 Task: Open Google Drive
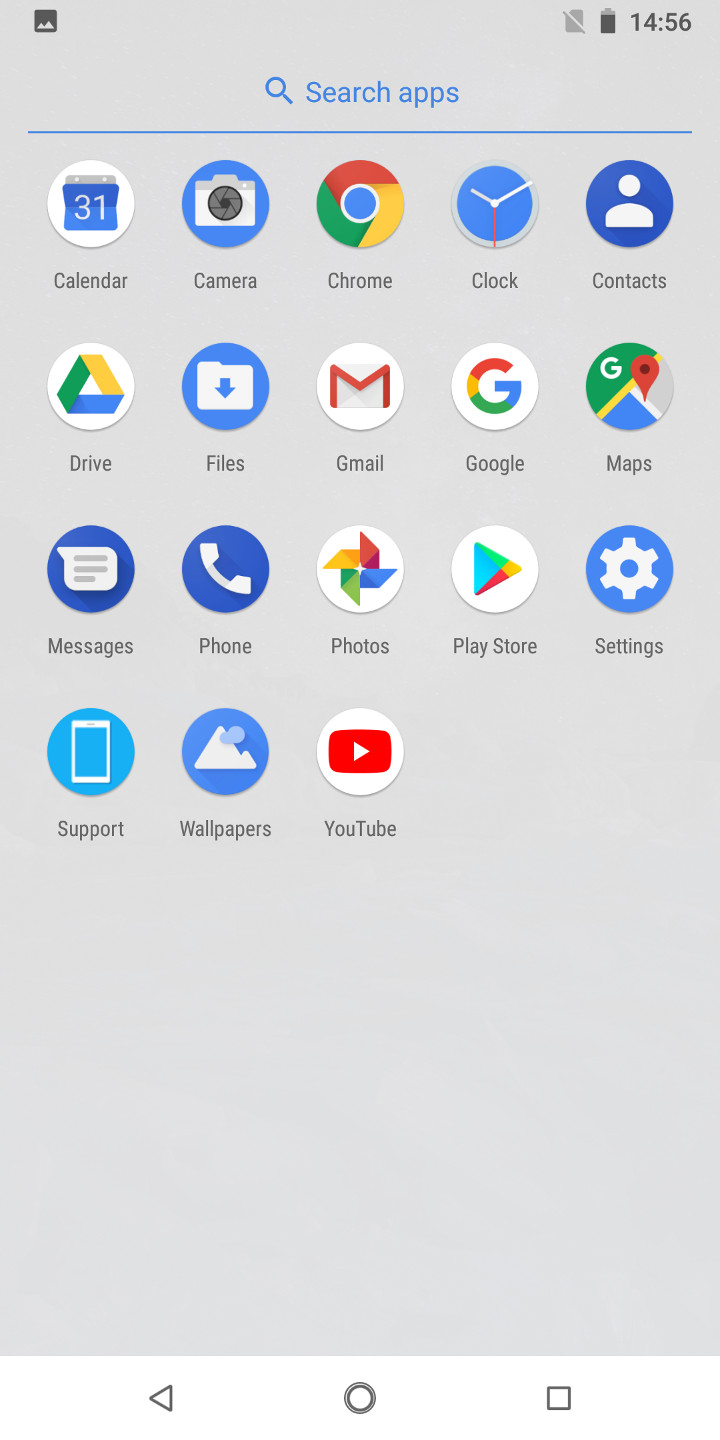coord(91,387)
